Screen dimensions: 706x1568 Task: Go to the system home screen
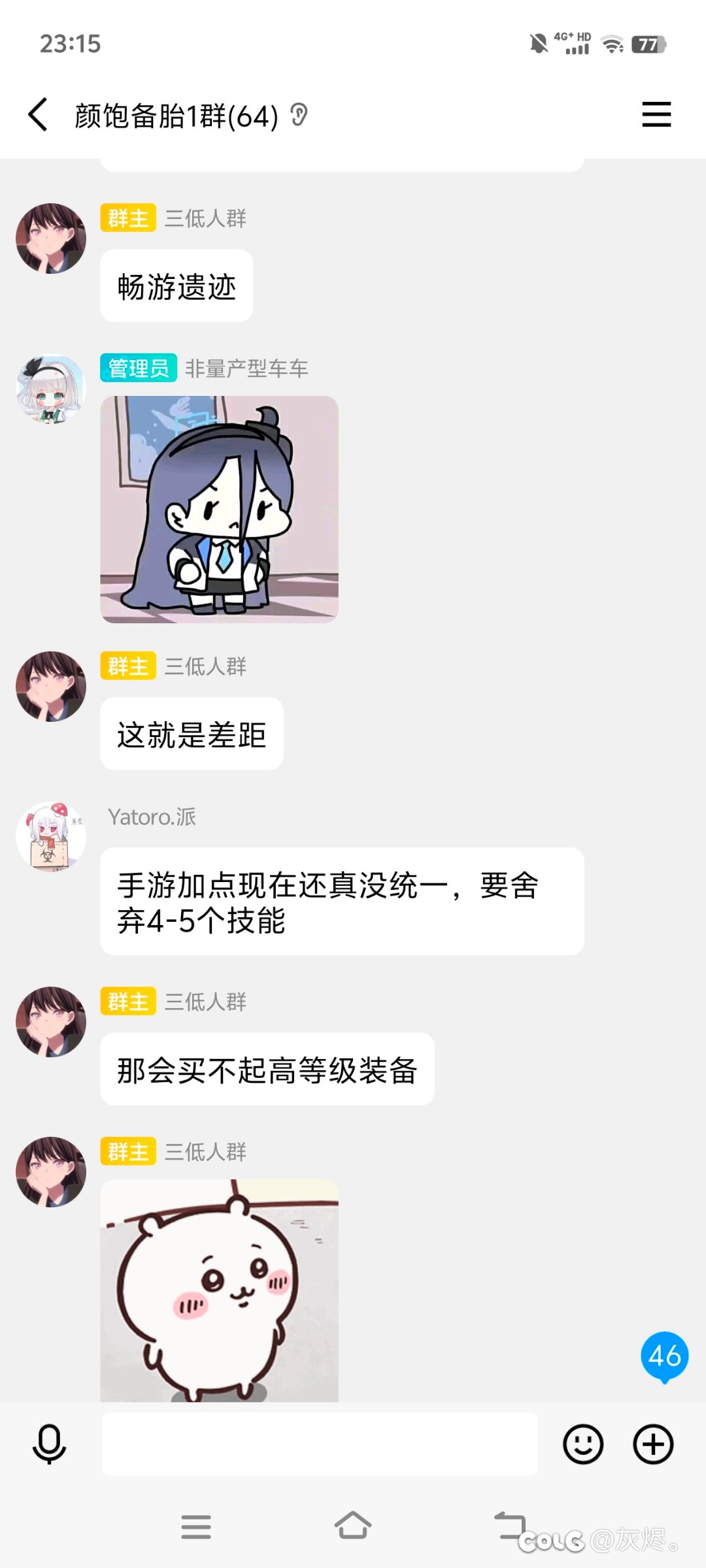[353, 1527]
